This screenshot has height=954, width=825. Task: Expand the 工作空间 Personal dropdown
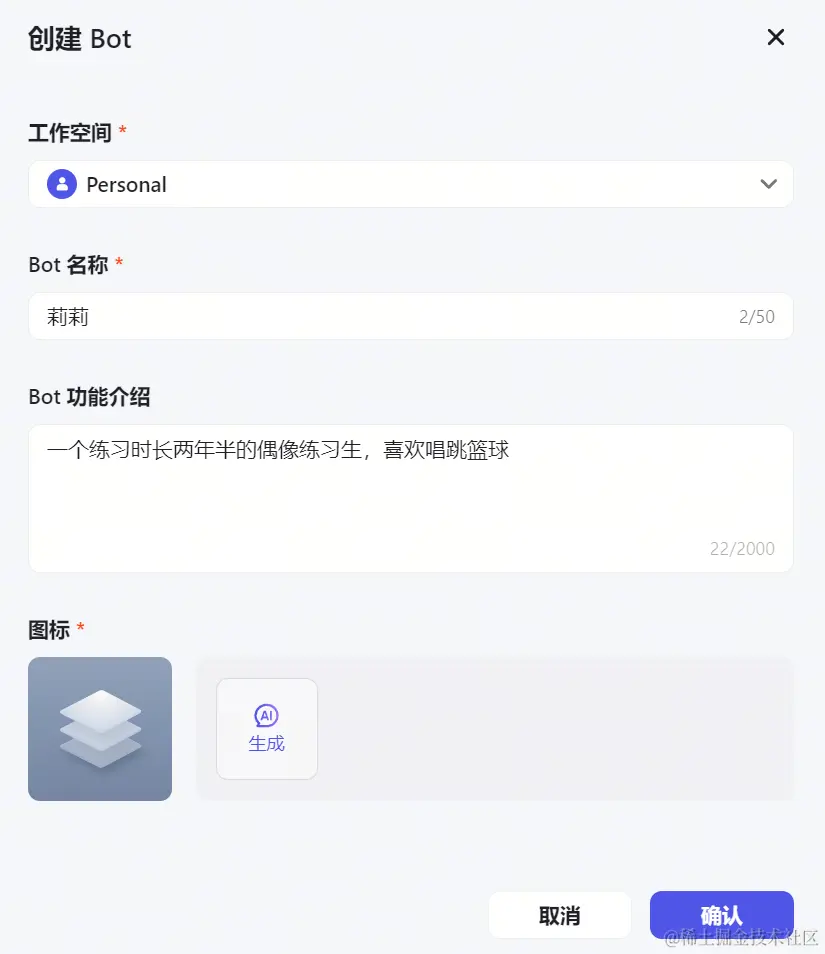coord(410,184)
